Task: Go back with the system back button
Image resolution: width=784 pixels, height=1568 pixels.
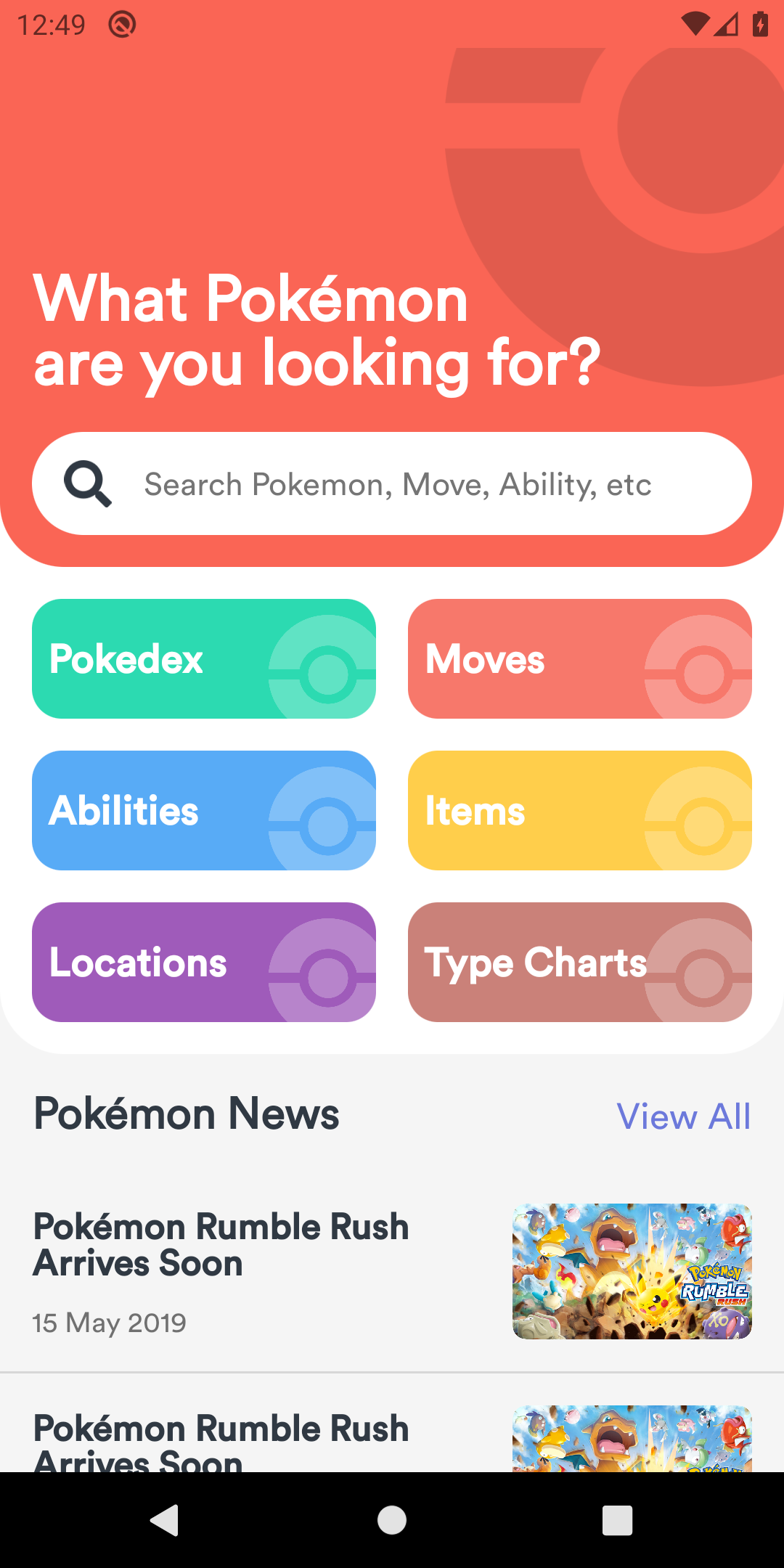Action: (x=166, y=1520)
